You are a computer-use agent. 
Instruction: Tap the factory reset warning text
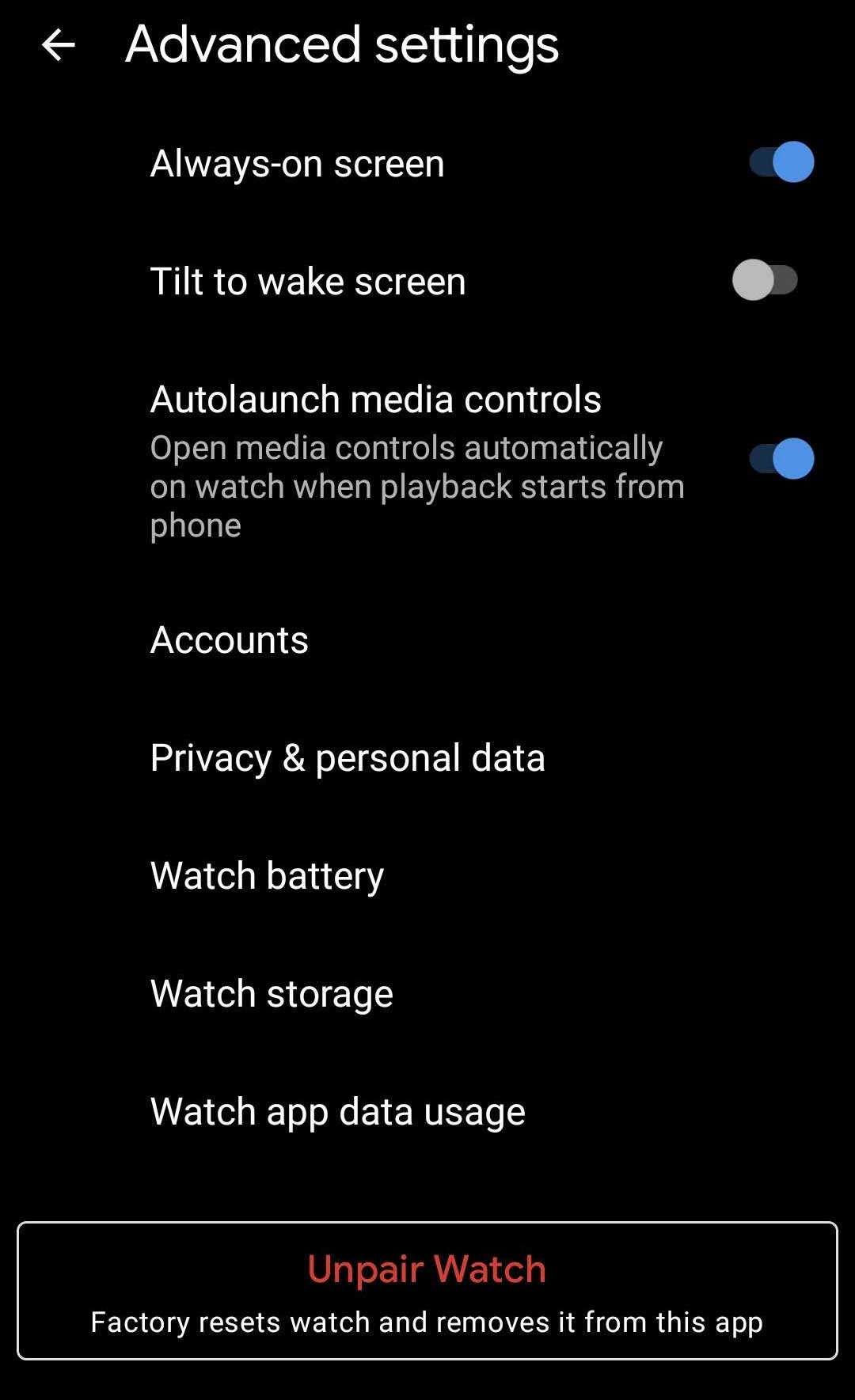pos(427,1321)
